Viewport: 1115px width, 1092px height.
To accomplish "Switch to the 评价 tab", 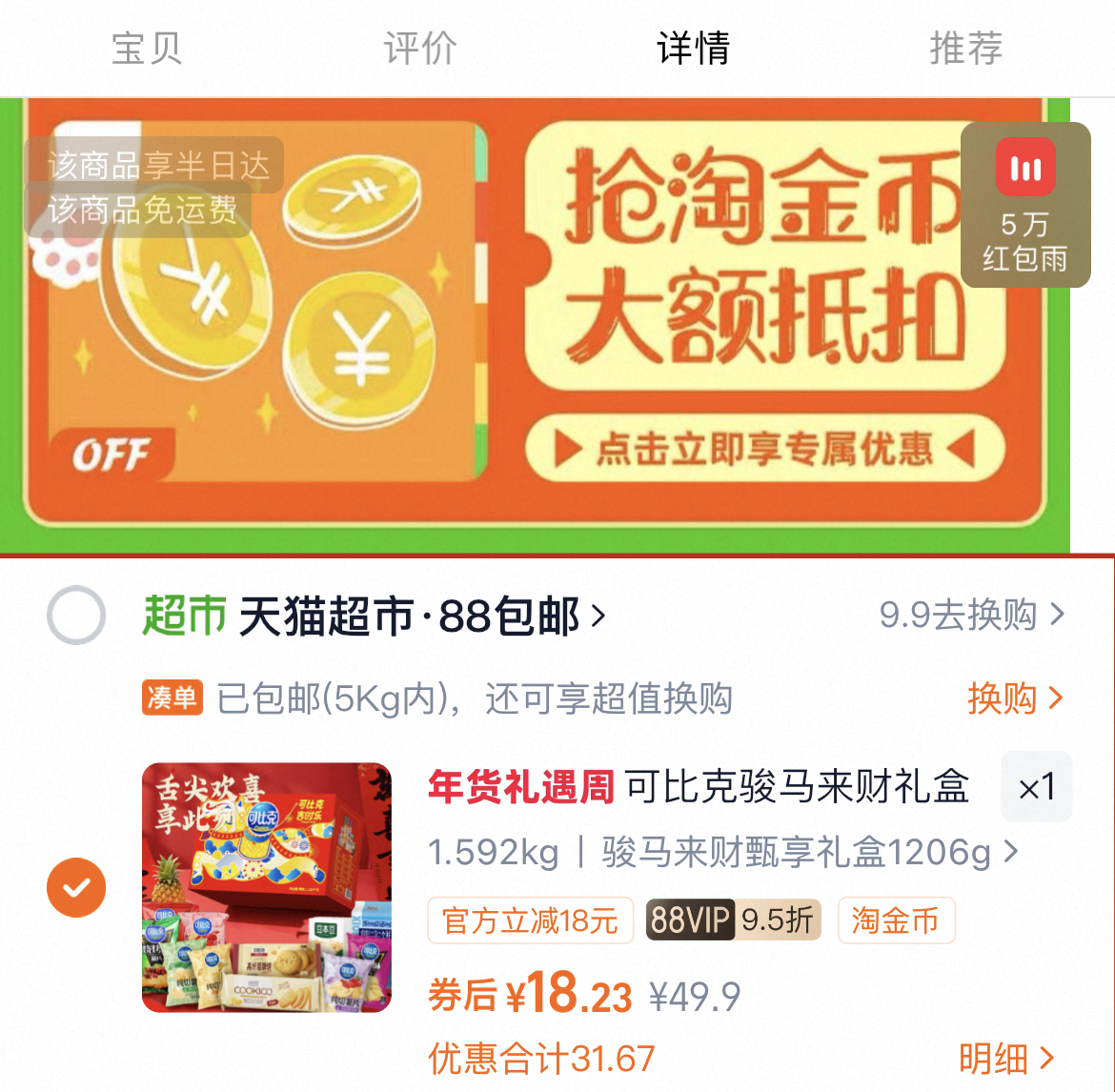I will pyautogui.click(x=420, y=48).
